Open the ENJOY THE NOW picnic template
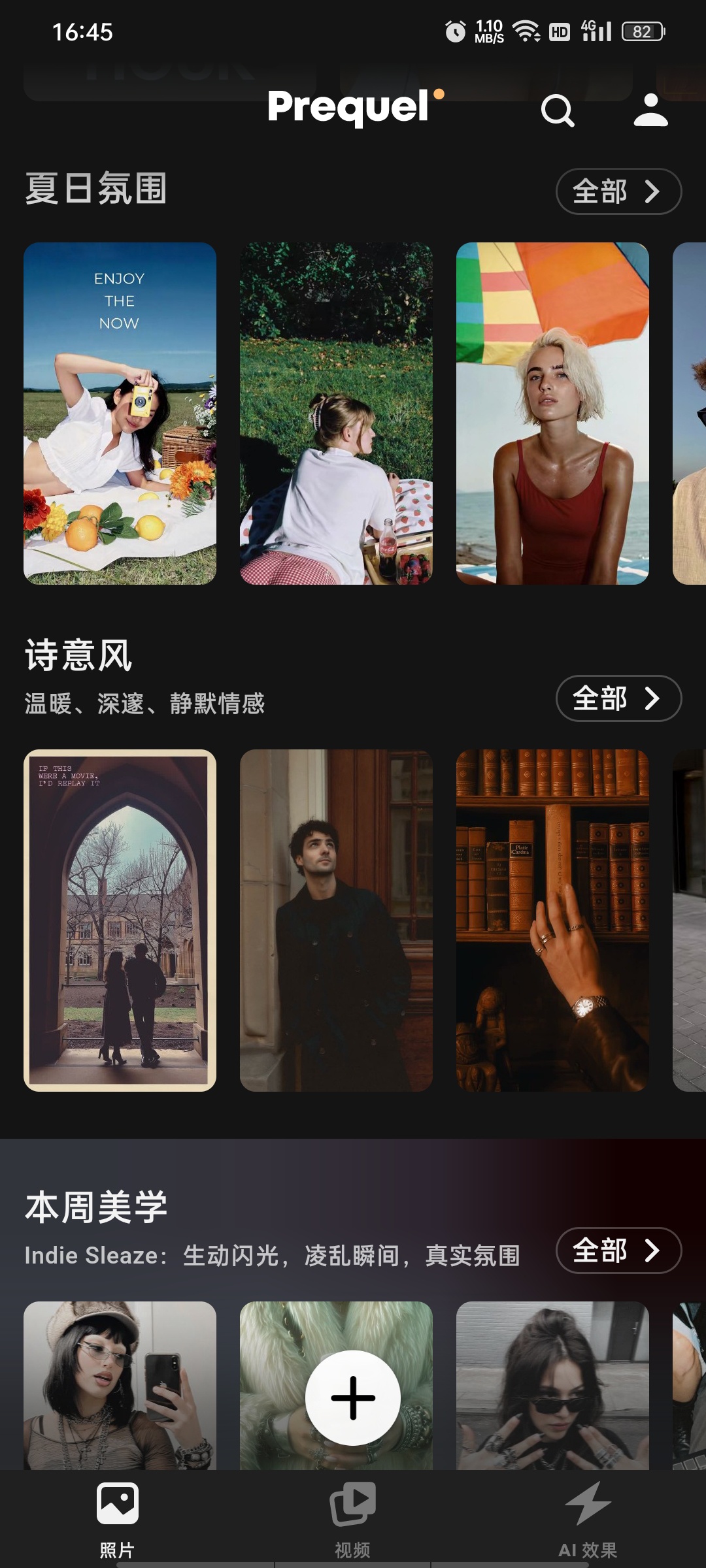Viewport: 706px width, 1568px height. tap(120, 414)
